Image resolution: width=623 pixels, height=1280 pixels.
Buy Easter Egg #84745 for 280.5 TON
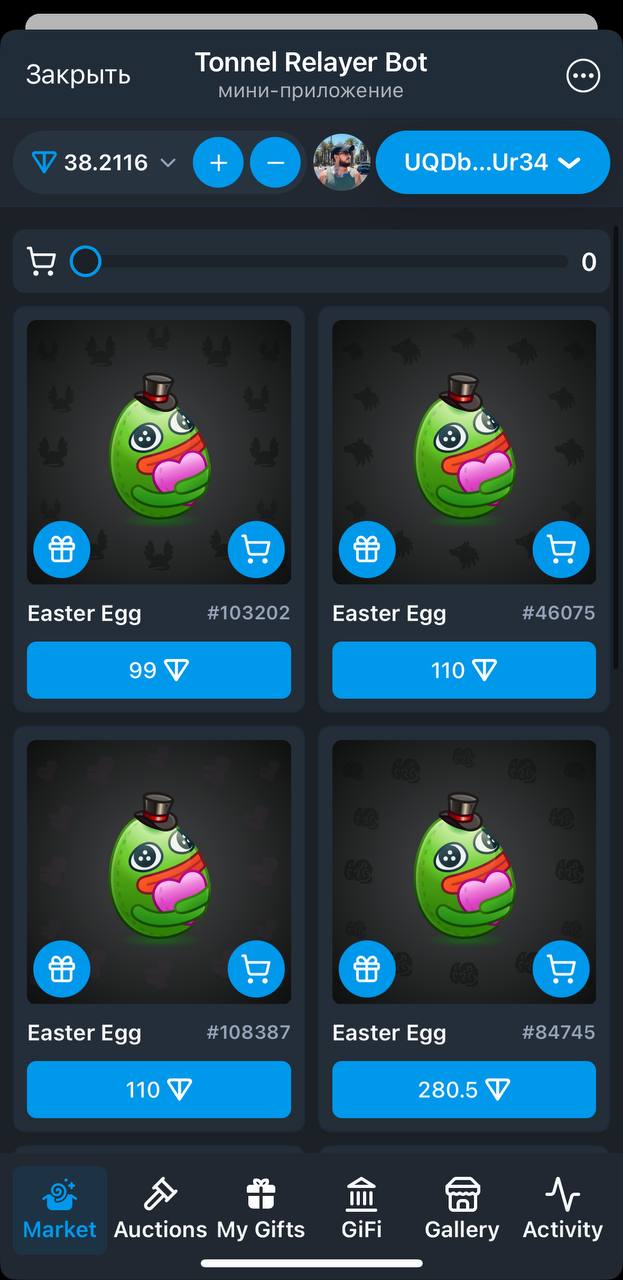coord(464,1089)
